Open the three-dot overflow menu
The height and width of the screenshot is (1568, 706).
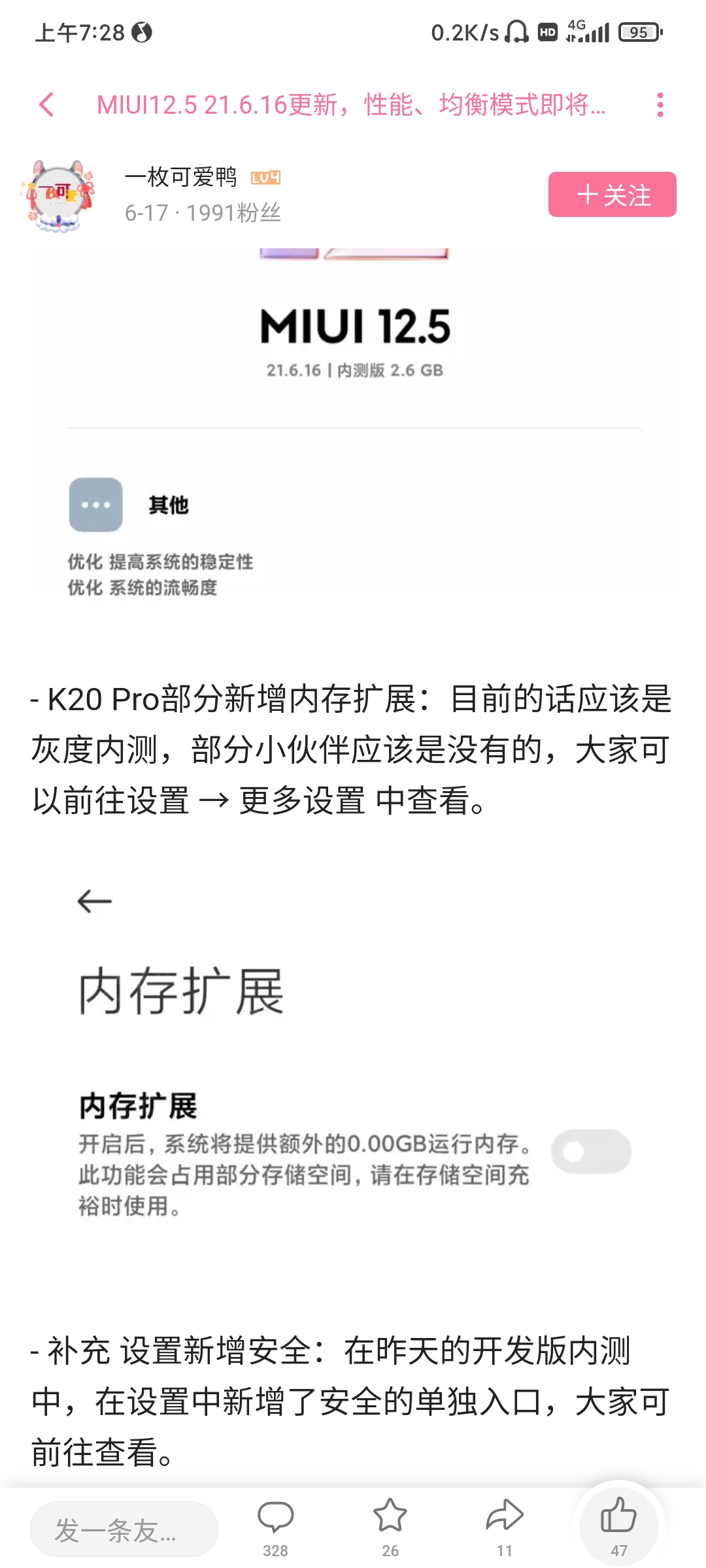660,105
